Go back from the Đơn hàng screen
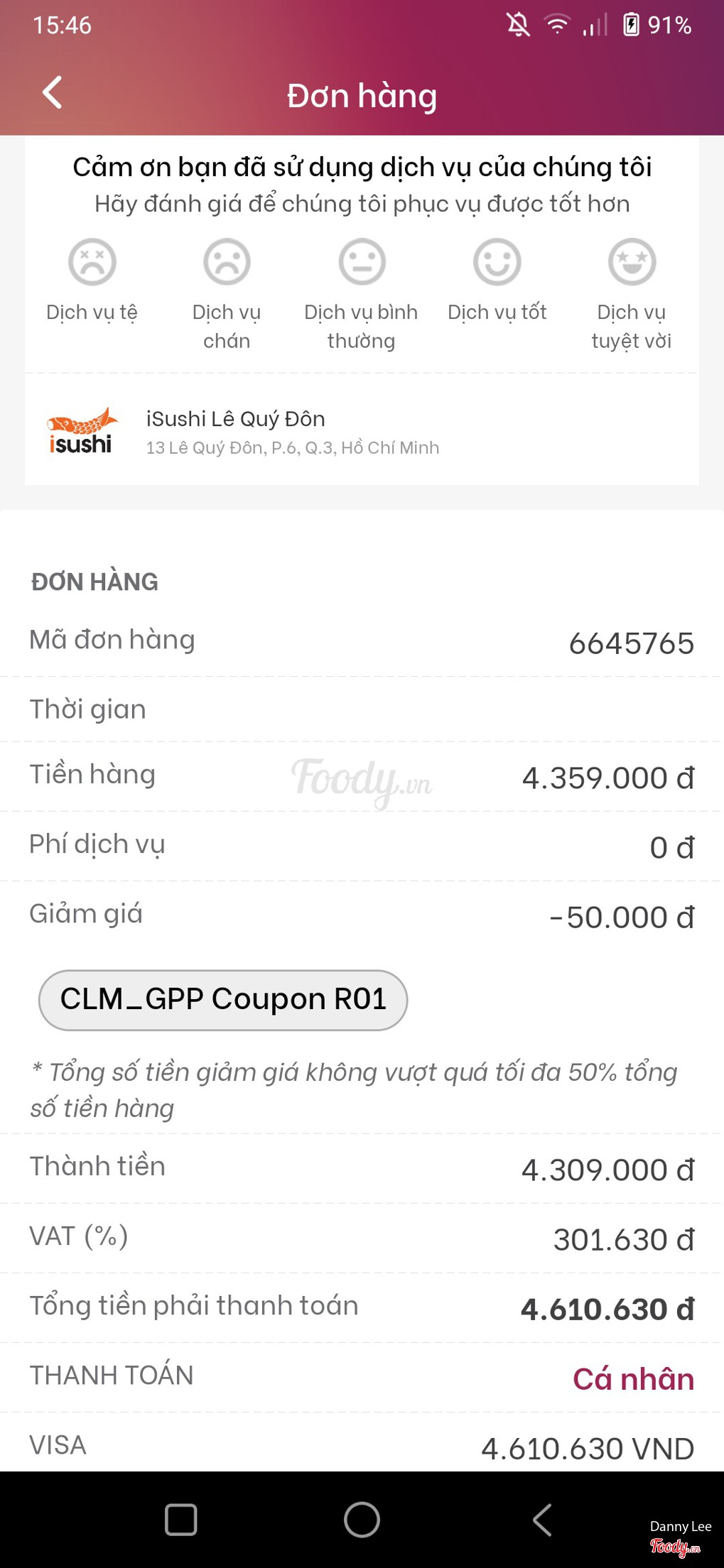This screenshot has width=724, height=1568. tap(52, 93)
